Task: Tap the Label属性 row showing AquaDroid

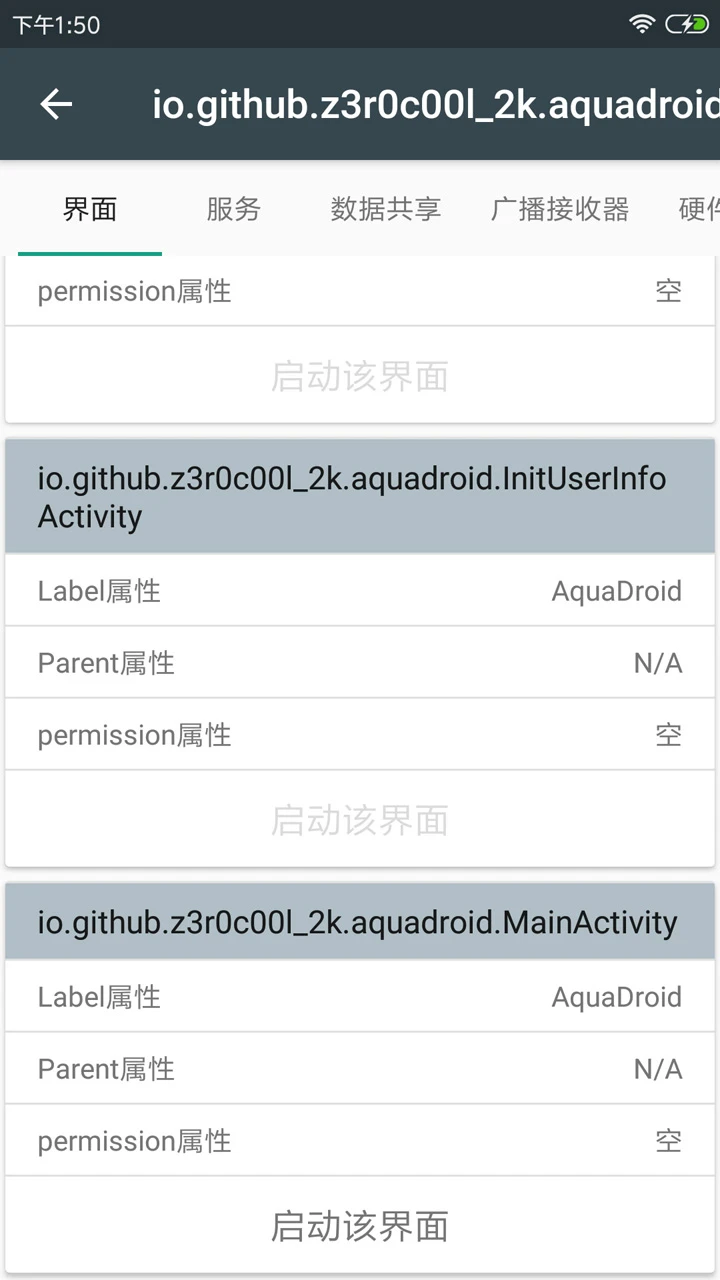Action: tap(360, 590)
